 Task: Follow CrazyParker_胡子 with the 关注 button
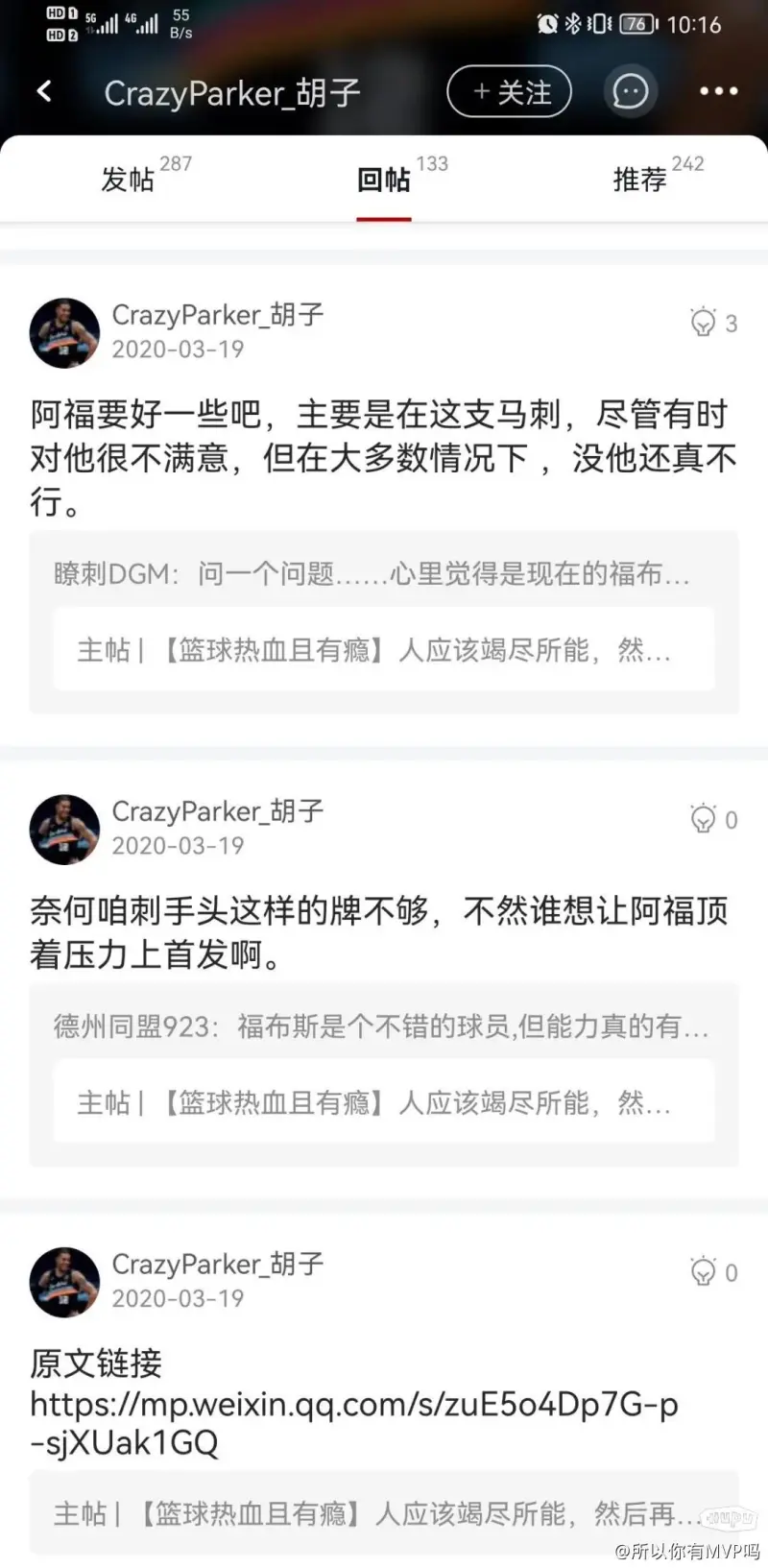[x=510, y=92]
